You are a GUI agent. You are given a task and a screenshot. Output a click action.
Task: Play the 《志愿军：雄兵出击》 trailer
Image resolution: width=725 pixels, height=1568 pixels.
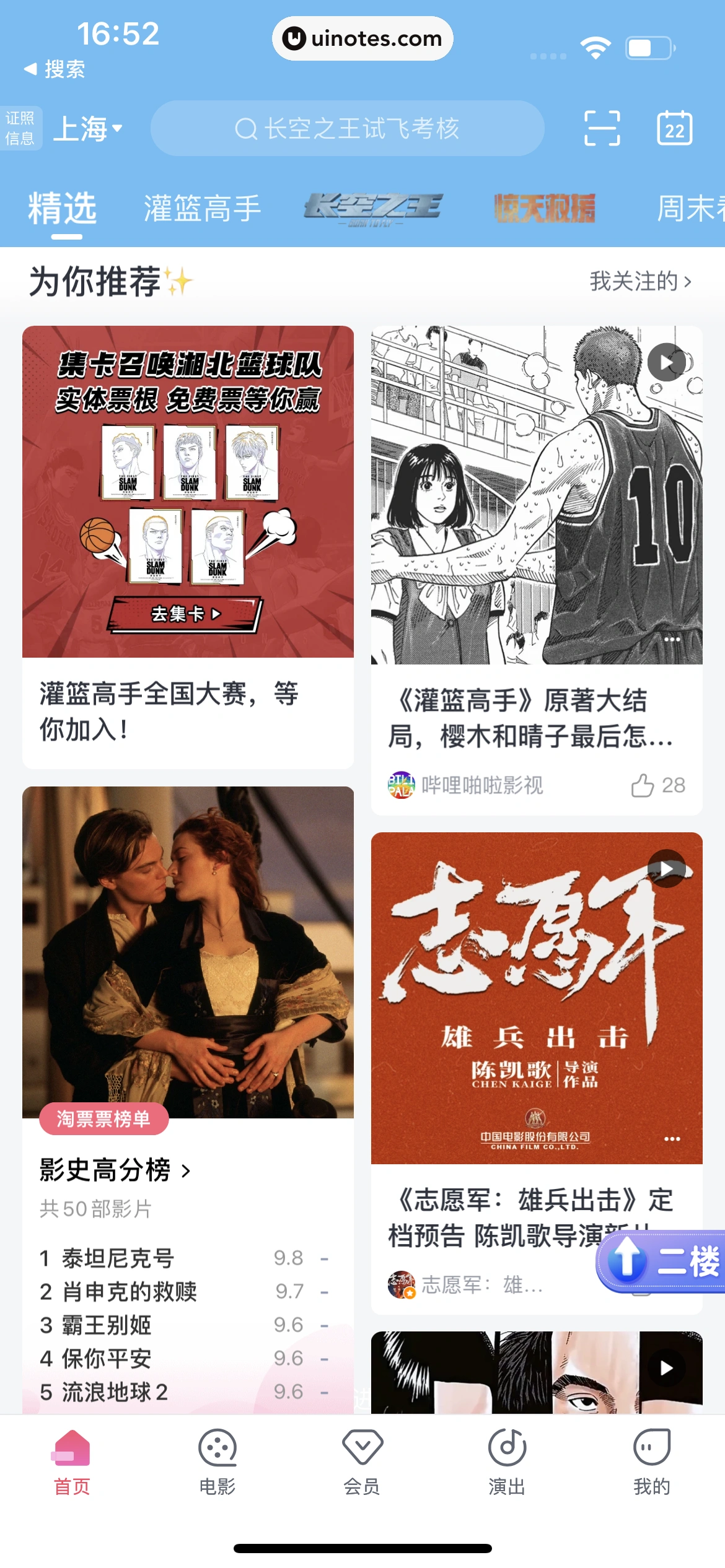[x=666, y=869]
